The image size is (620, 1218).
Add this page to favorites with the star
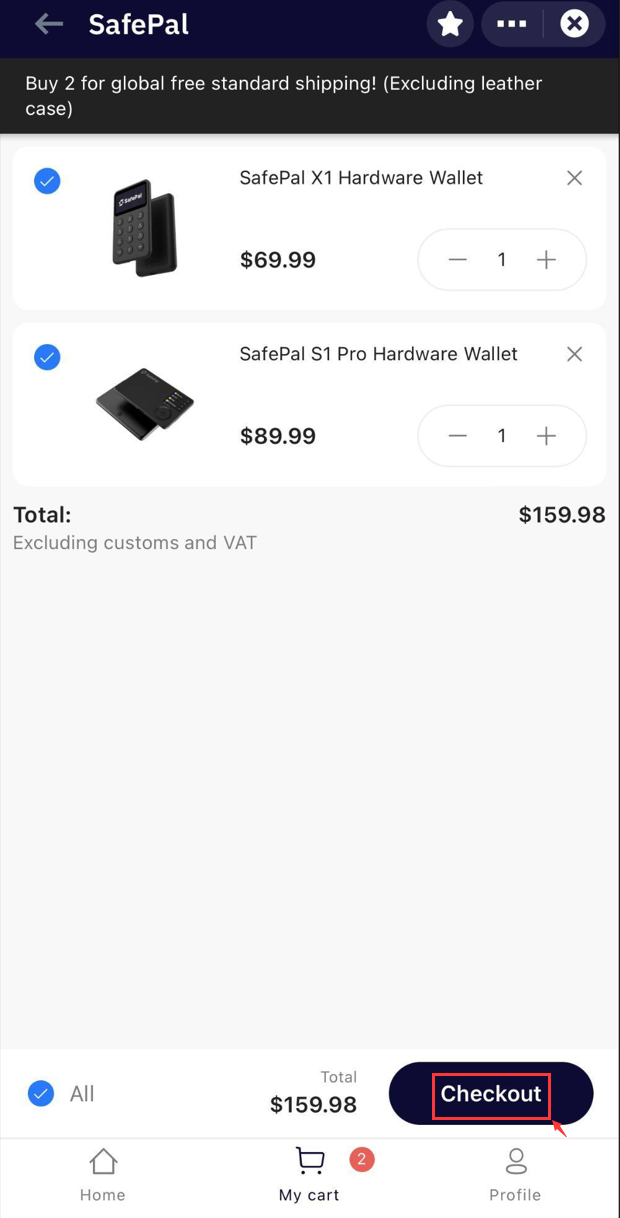click(450, 24)
